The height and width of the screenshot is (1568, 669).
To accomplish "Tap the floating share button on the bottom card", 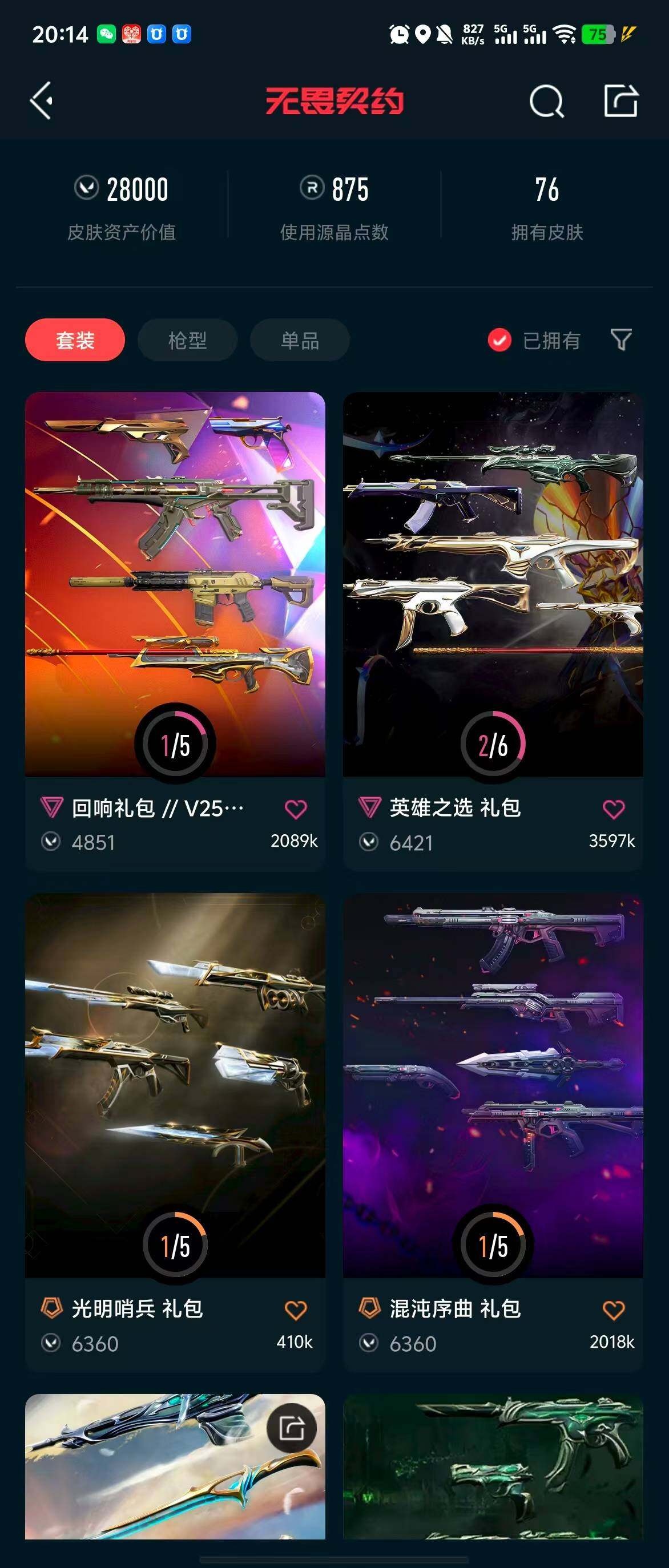I will (292, 1428).
